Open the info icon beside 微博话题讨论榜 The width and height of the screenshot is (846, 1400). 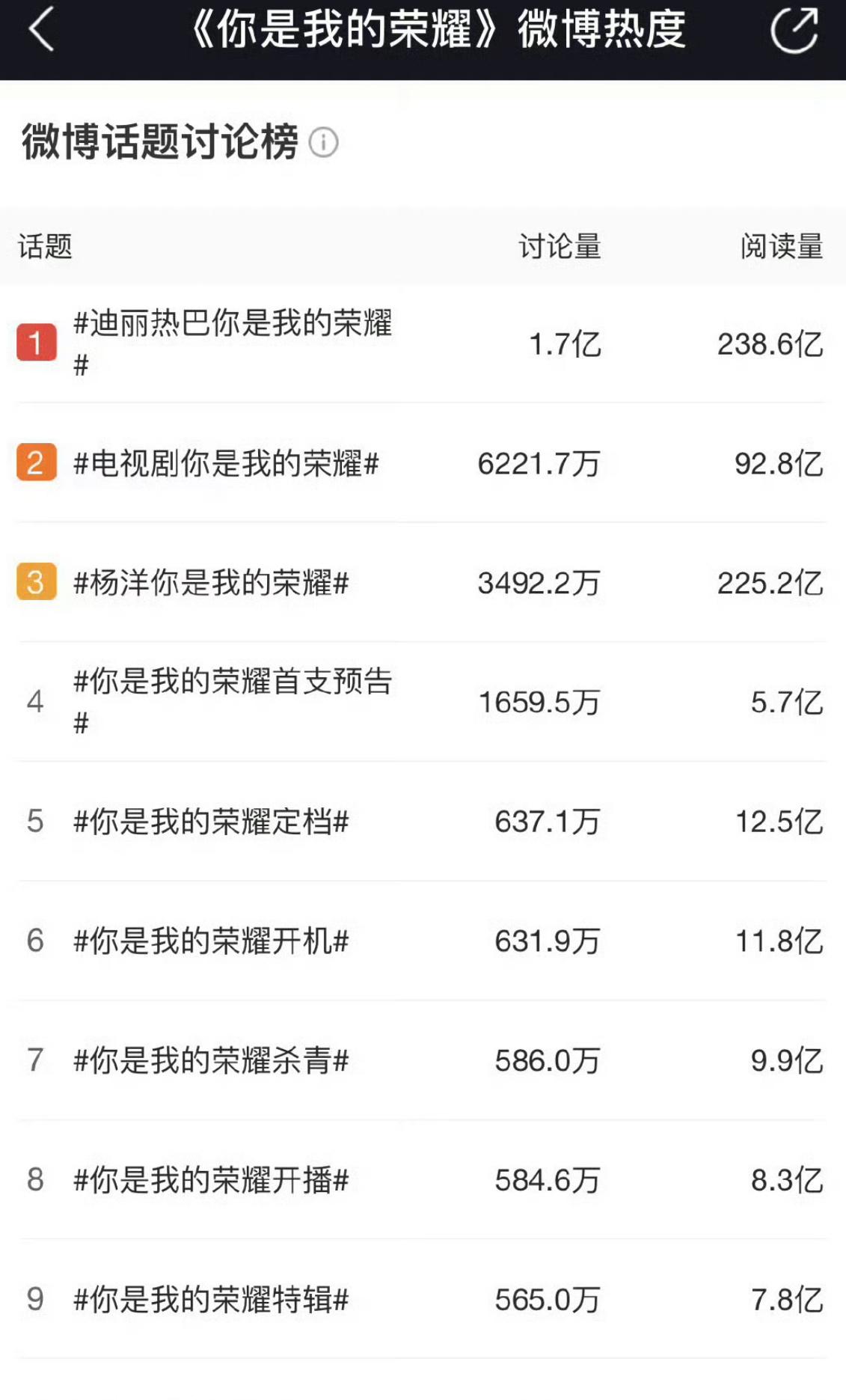click(x=323, y=142)
